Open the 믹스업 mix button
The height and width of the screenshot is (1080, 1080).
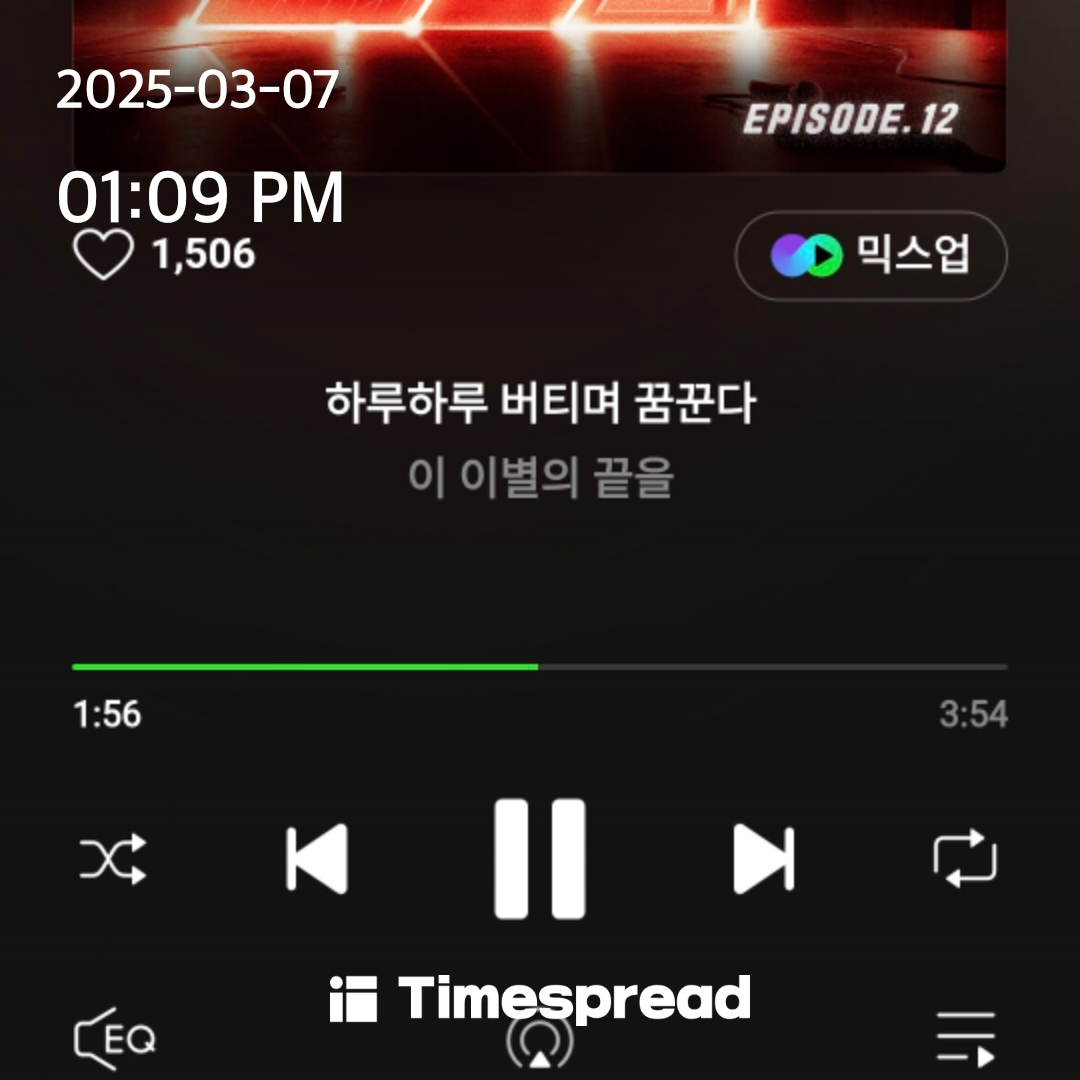(x=871, y=256)
